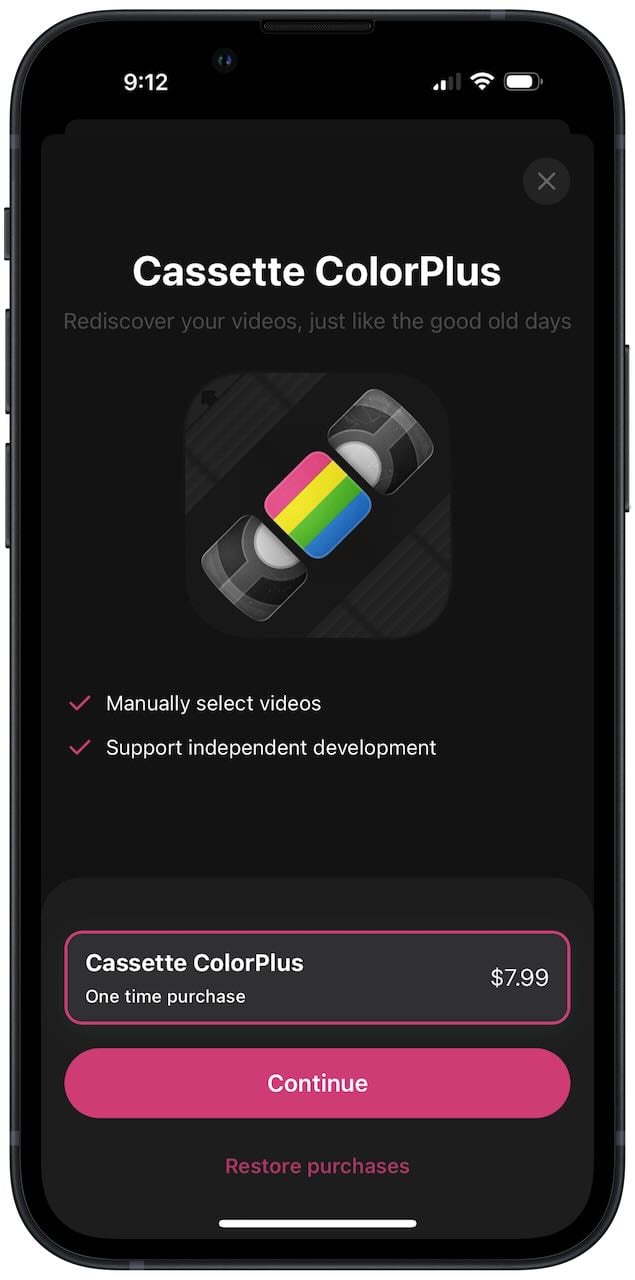This screenshot has height=1280, width=635.
Task: Tap Continue to proceed with purchase
Action: (x=317, y=1083)
